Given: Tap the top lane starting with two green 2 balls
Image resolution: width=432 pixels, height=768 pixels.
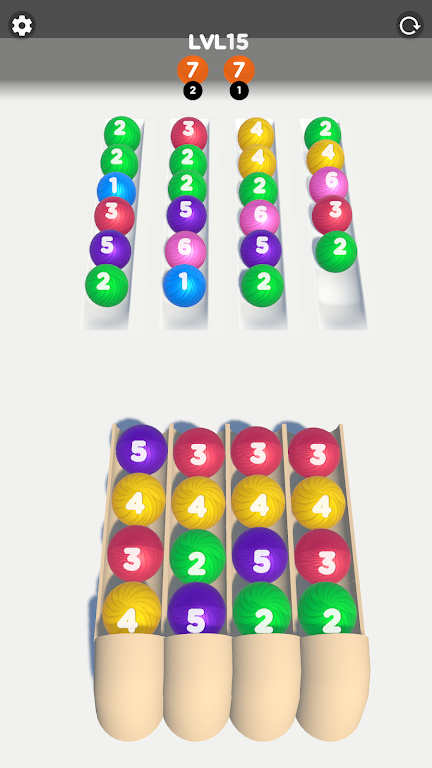Looking at the screenshot, I should tap(112, 223).
